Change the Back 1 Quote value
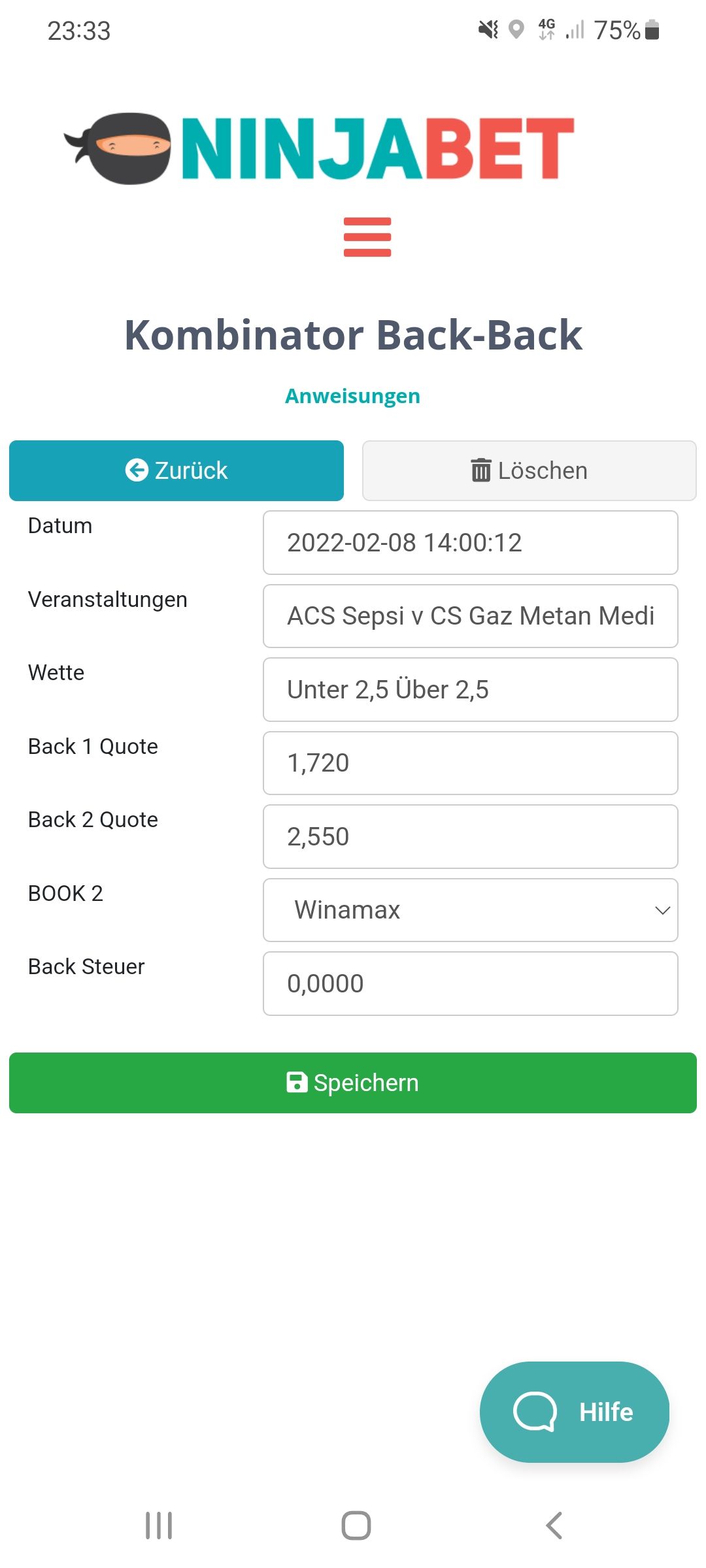The width and height of the screenshot is (706, 1568). 470,763
